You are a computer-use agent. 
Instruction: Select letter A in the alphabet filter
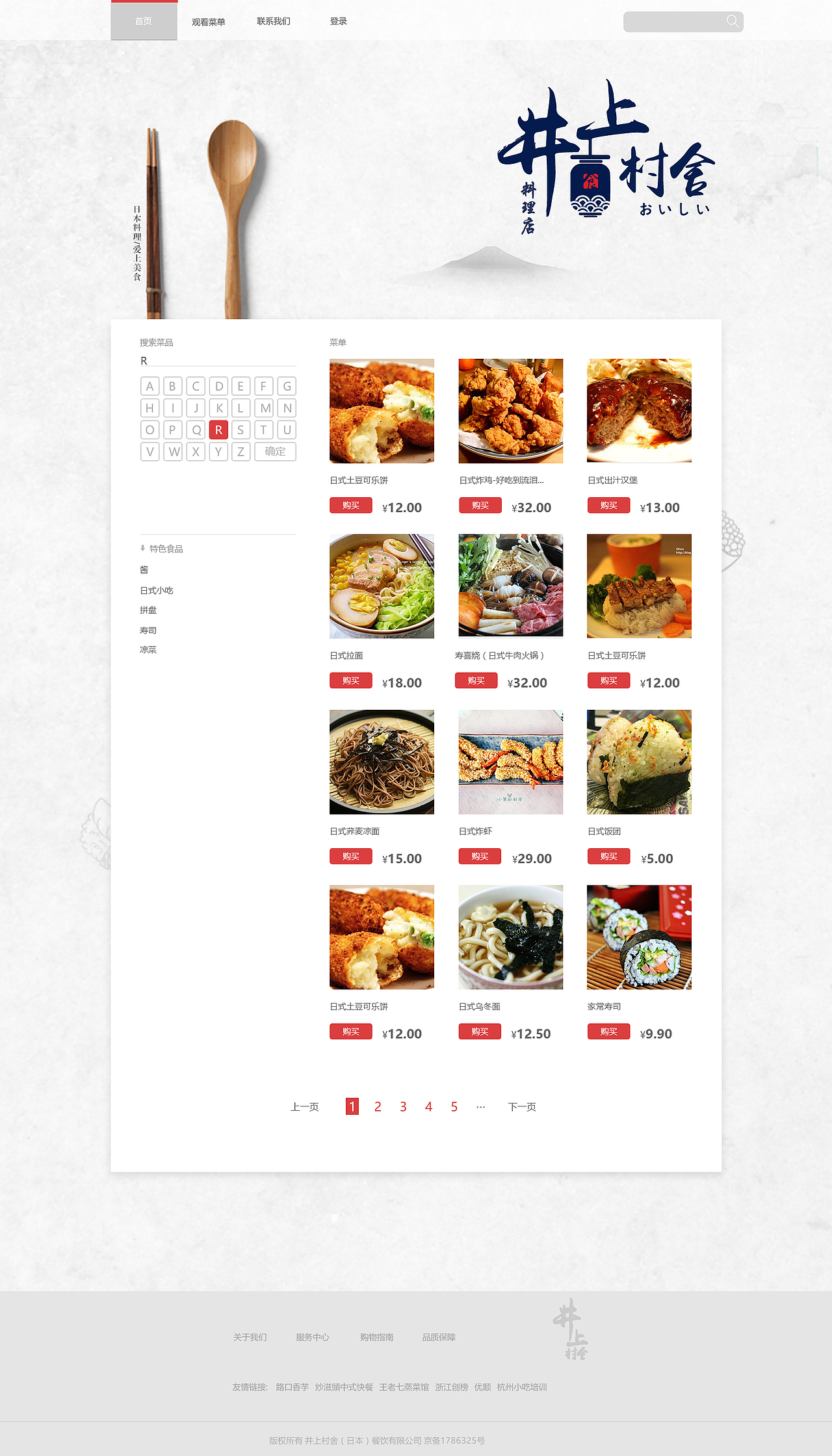pos(149,385)
